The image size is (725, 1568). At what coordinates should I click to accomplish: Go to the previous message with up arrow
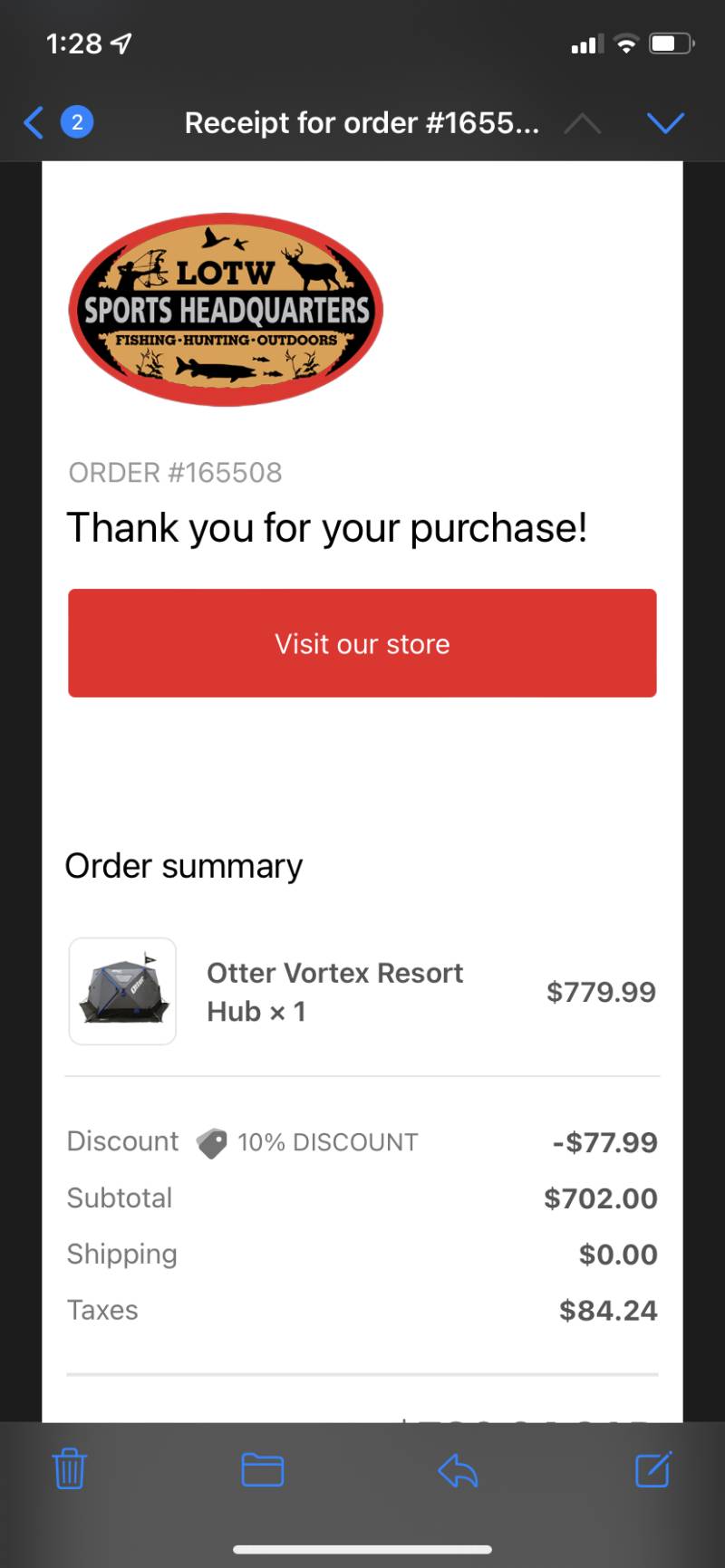(583, 122)
